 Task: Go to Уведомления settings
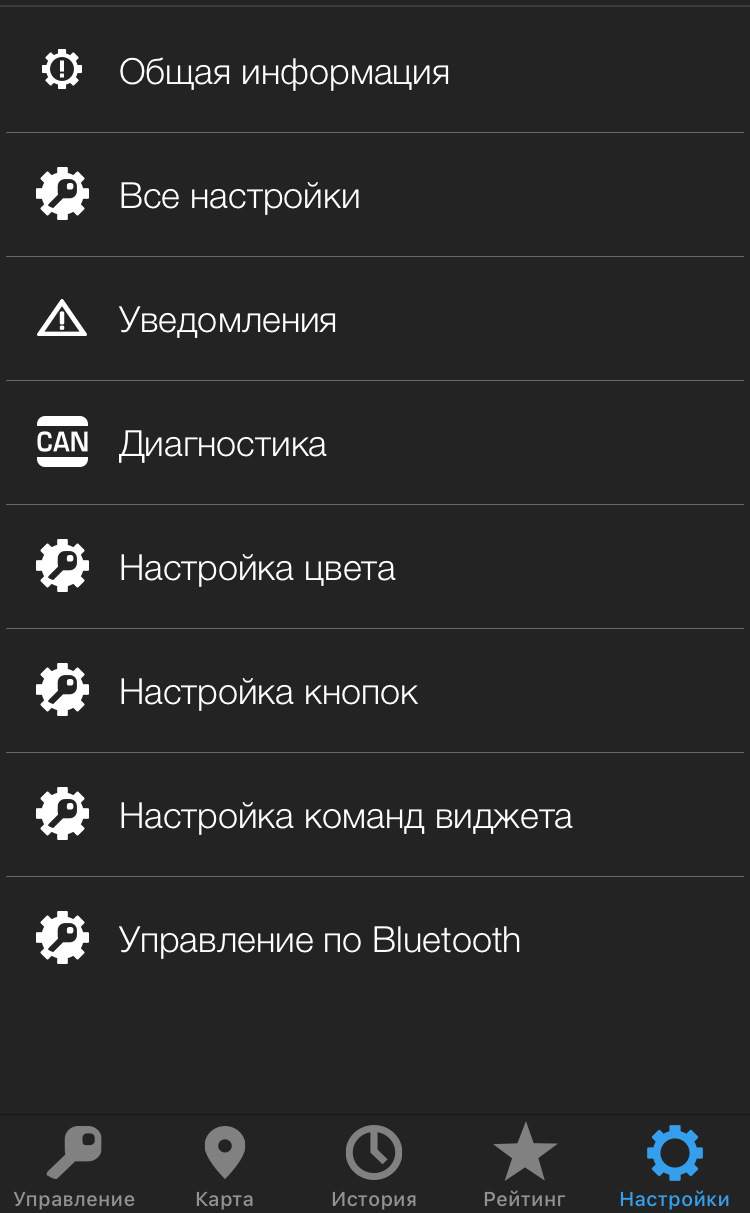pos(375,319)
